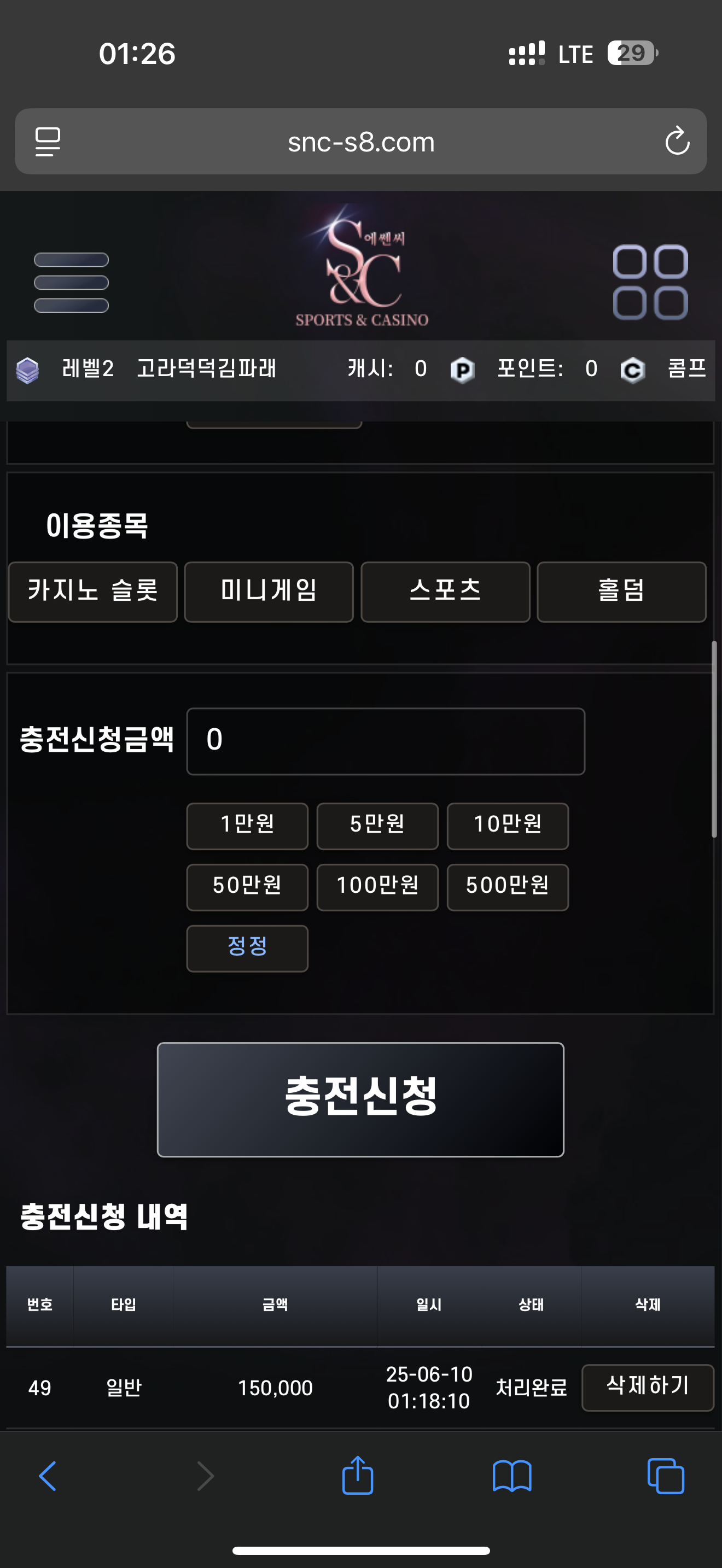Viewport: 722px width, 1568px height.
Task: Add 100만원 to the amount
Action: tap(377, 887)
